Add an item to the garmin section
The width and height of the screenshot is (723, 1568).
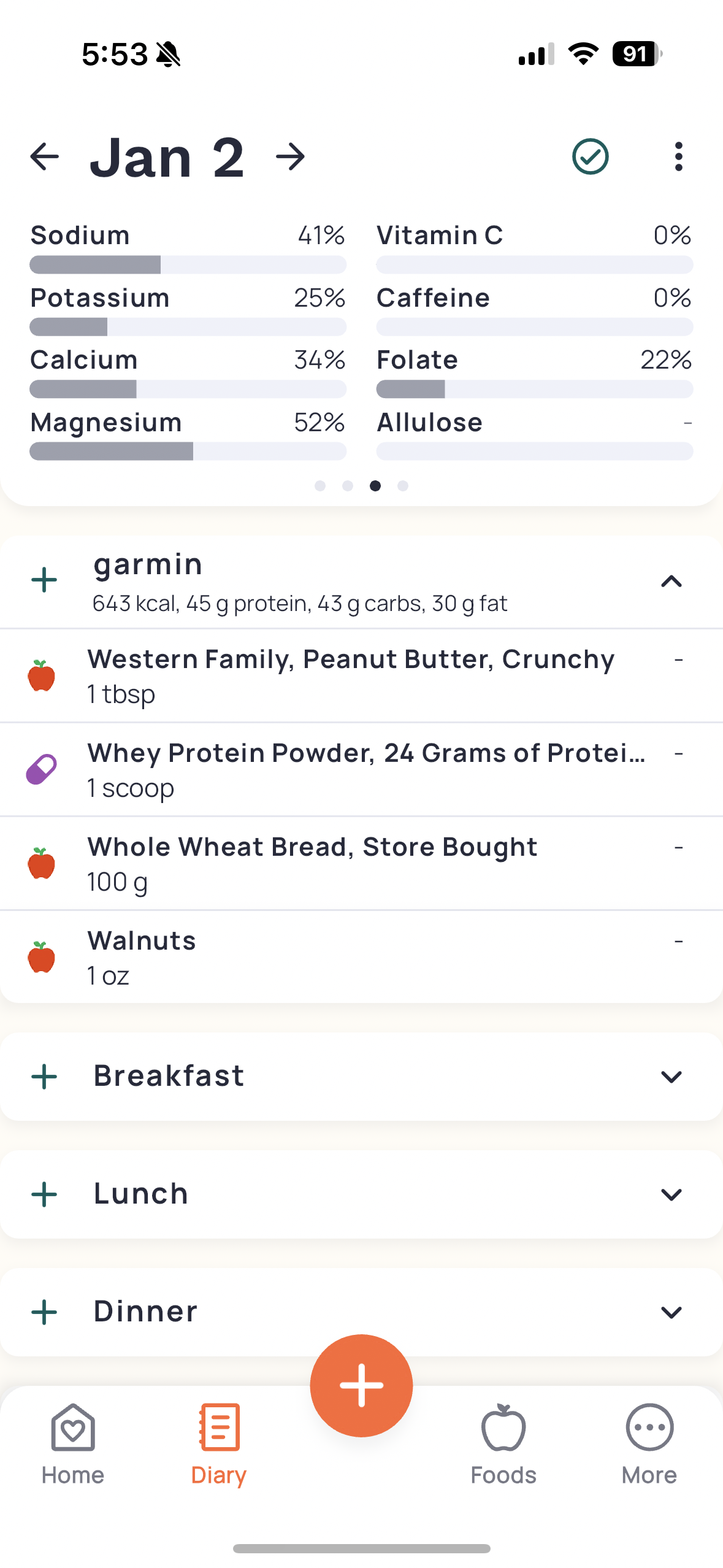tap(43, 580)
